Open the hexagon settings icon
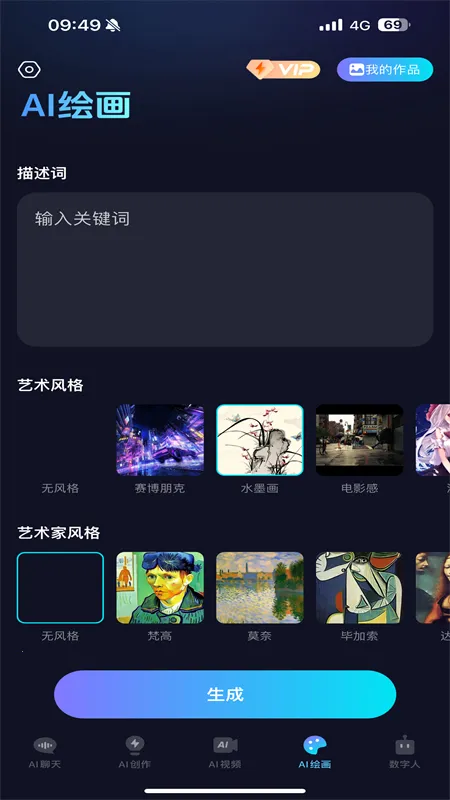The width and height of the screenshot is (450, 800). pos(30,70)
